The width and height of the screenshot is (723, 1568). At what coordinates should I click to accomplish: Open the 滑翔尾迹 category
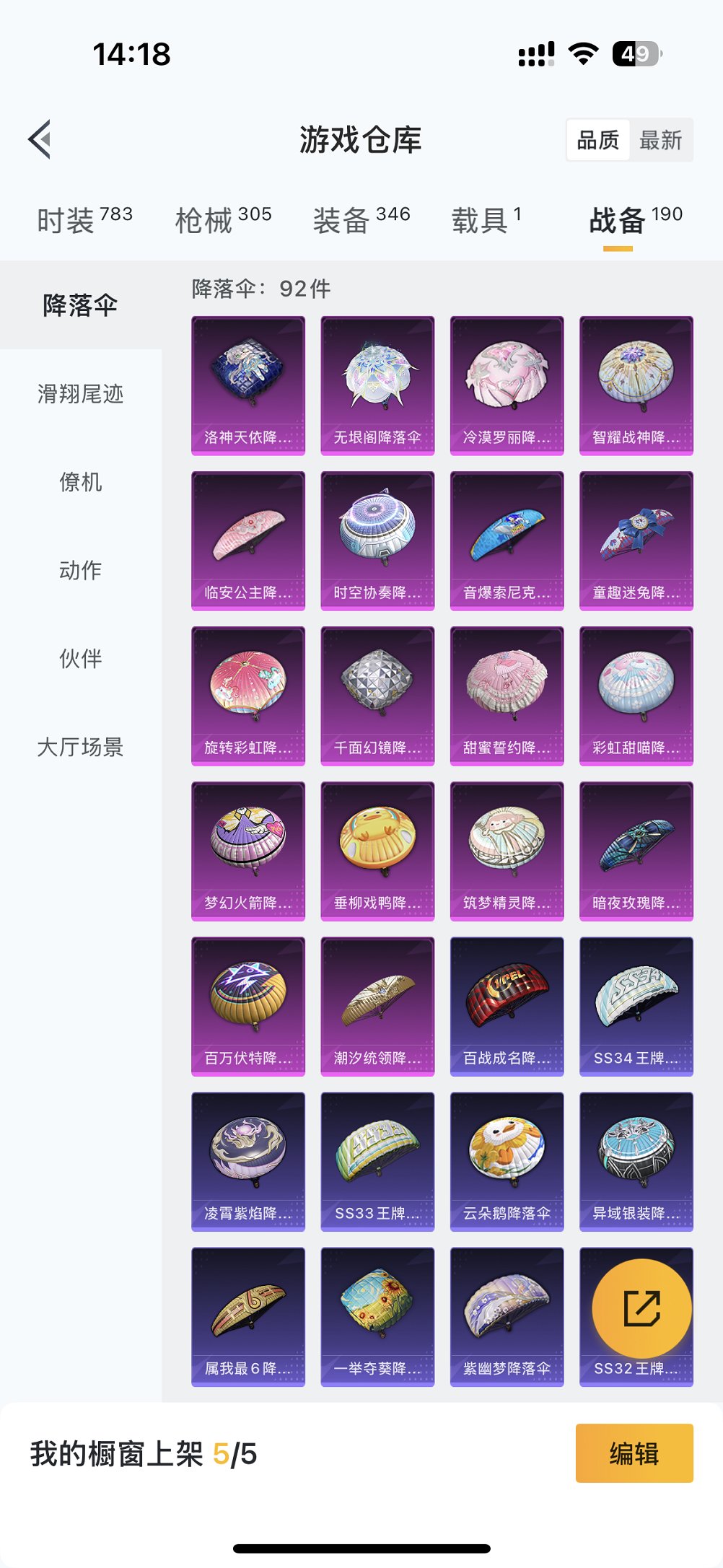(x=81, y=395)
